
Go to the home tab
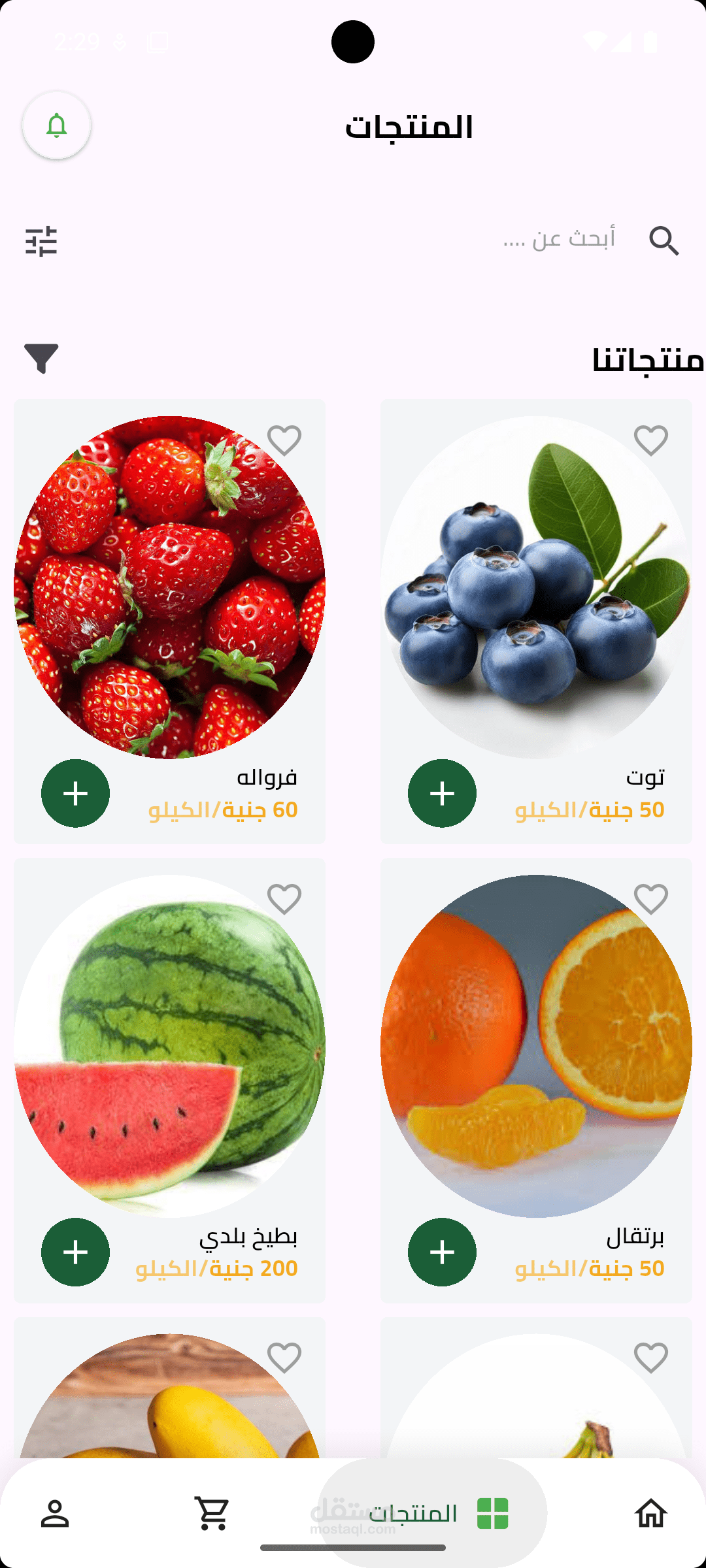(x=651, y=1513)
